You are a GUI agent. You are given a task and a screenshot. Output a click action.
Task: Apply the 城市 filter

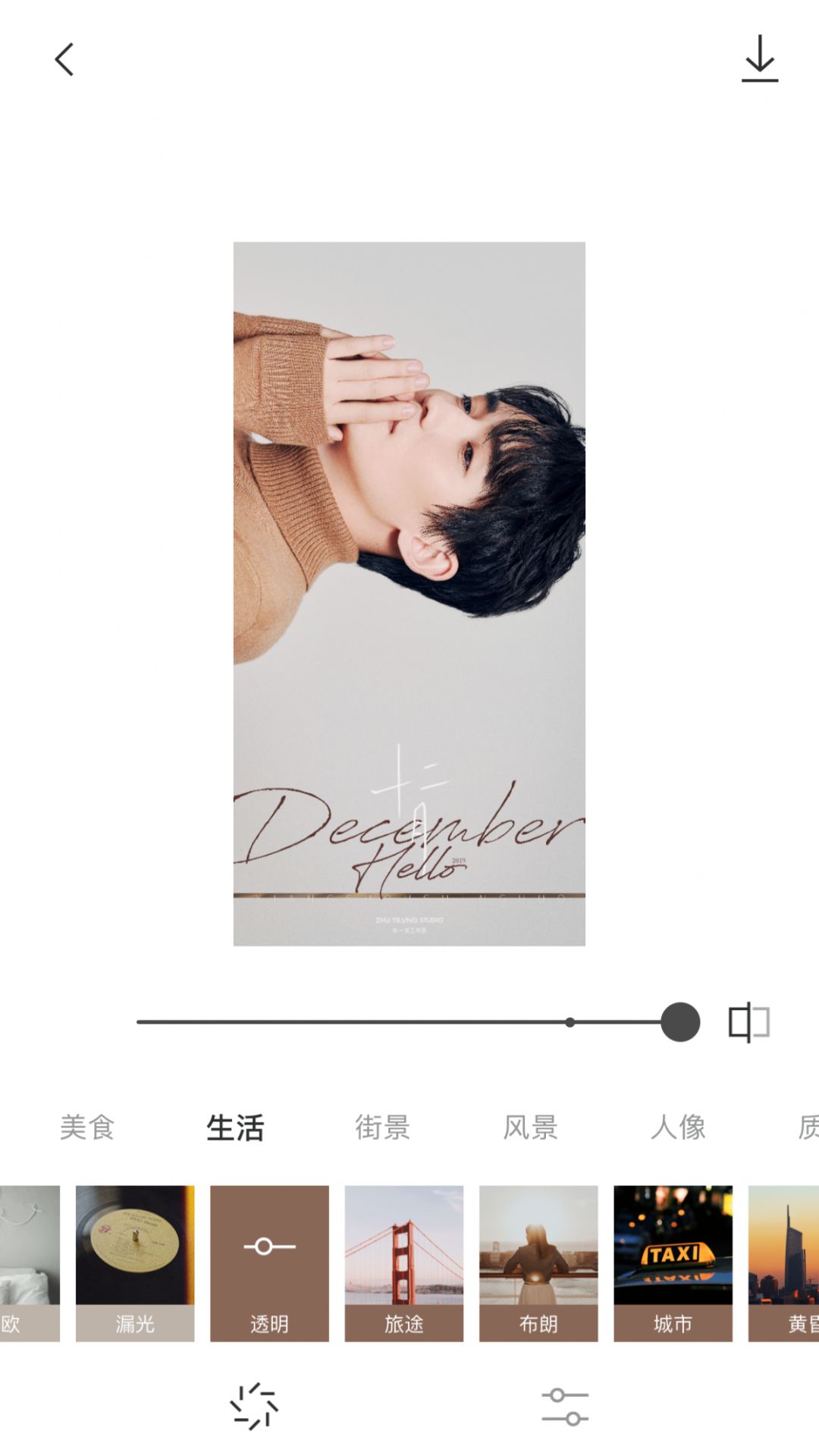coord(673,1263)
